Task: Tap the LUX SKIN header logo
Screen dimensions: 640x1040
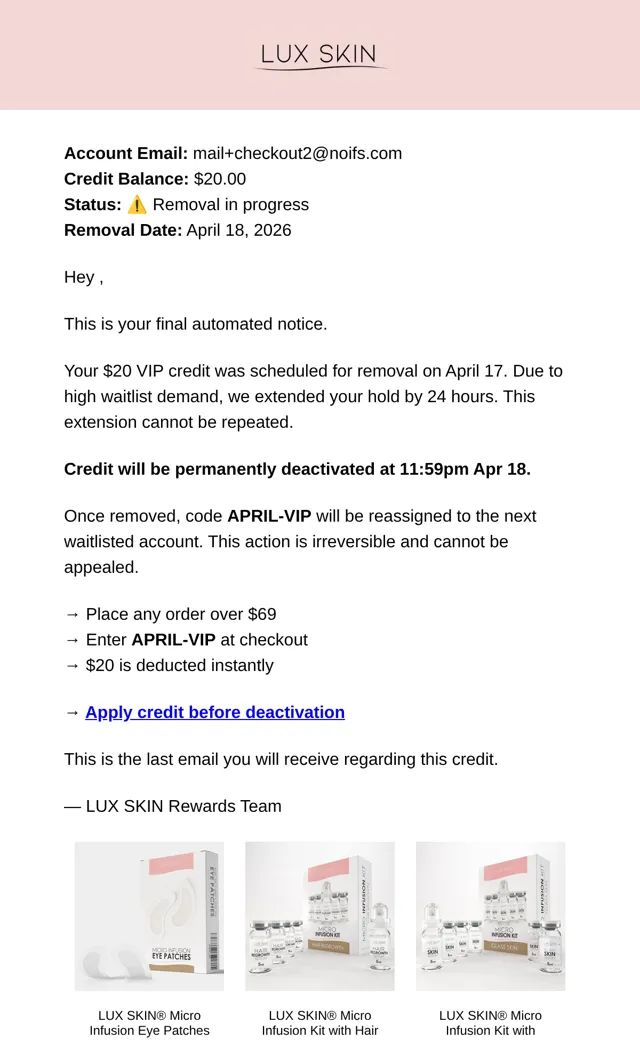Action: click(x=320, y=55)
